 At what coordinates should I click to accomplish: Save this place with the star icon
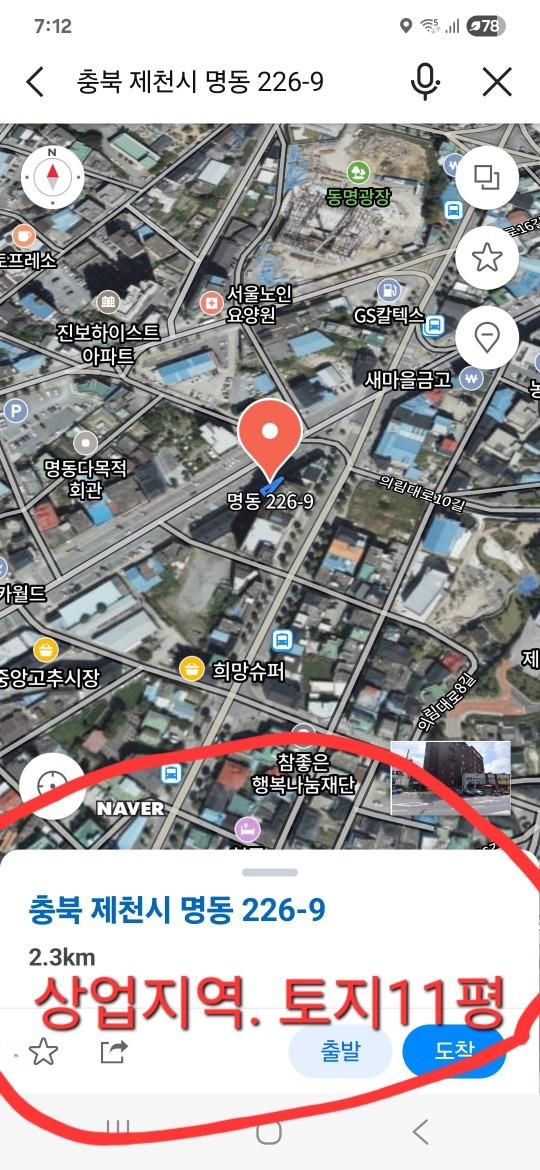tap(43, 1052)
